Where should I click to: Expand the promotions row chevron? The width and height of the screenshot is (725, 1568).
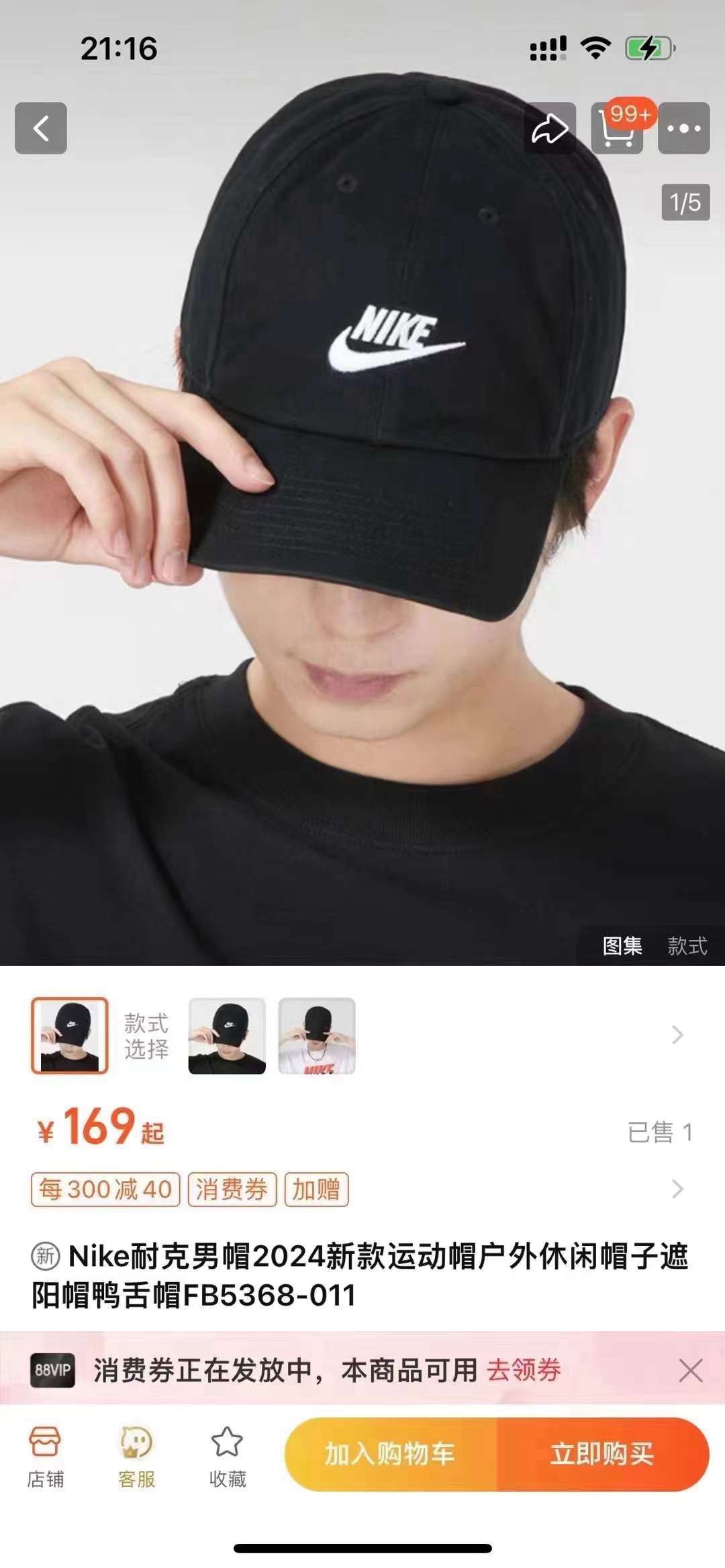click(677, 1189)
